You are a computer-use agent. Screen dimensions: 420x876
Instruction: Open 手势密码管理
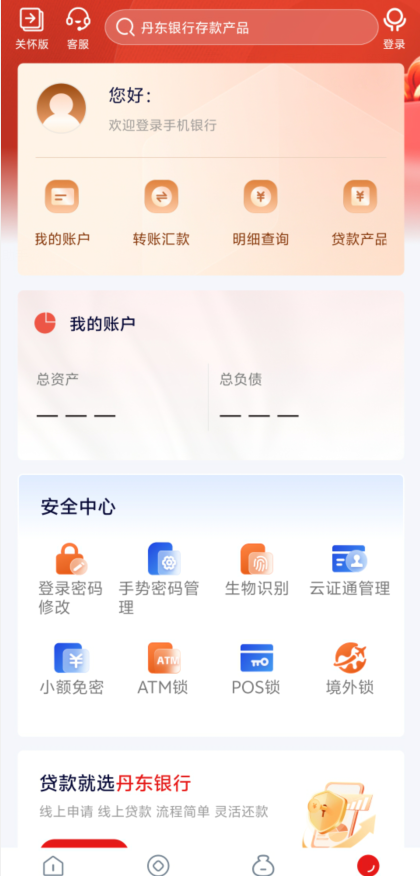160,578
